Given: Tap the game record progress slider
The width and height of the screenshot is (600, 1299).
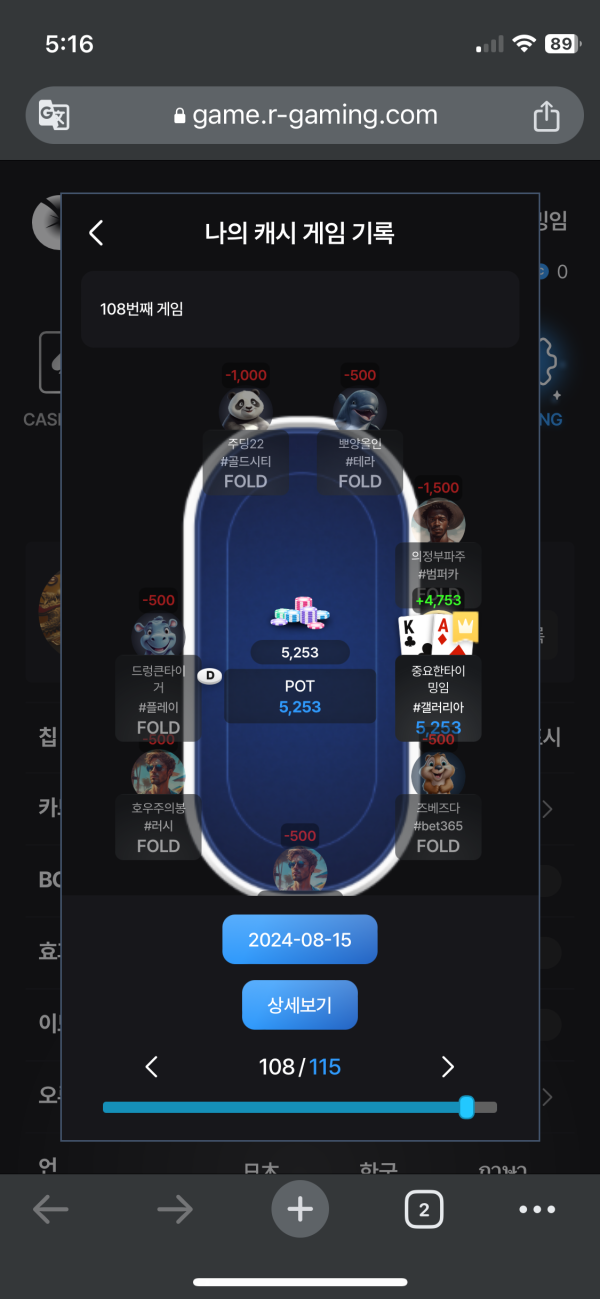Looking at the screenshot, I should pyautogui.click(x=300, y=1107).
